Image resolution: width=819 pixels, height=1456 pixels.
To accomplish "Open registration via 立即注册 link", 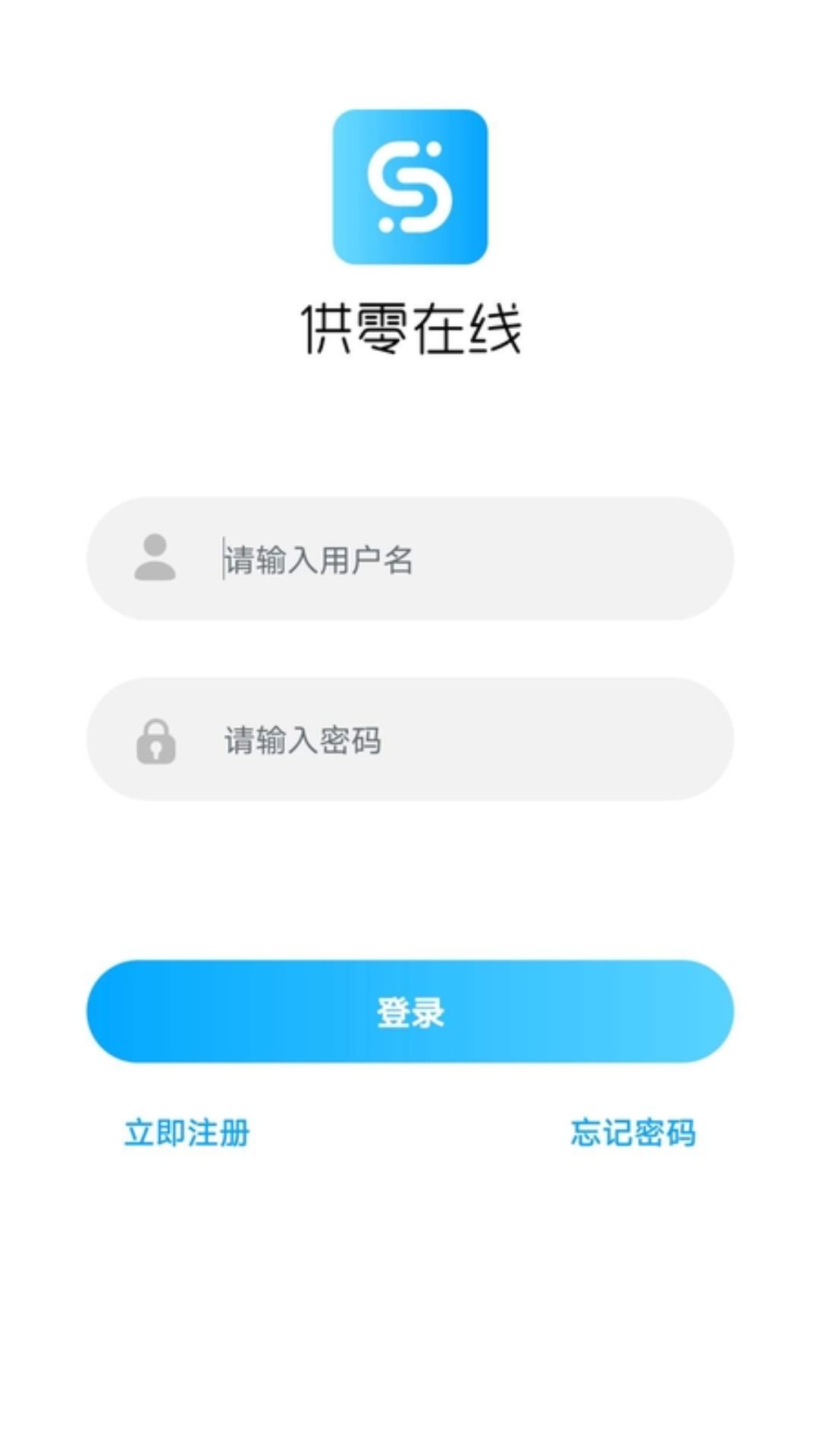I will (186, 1133).
